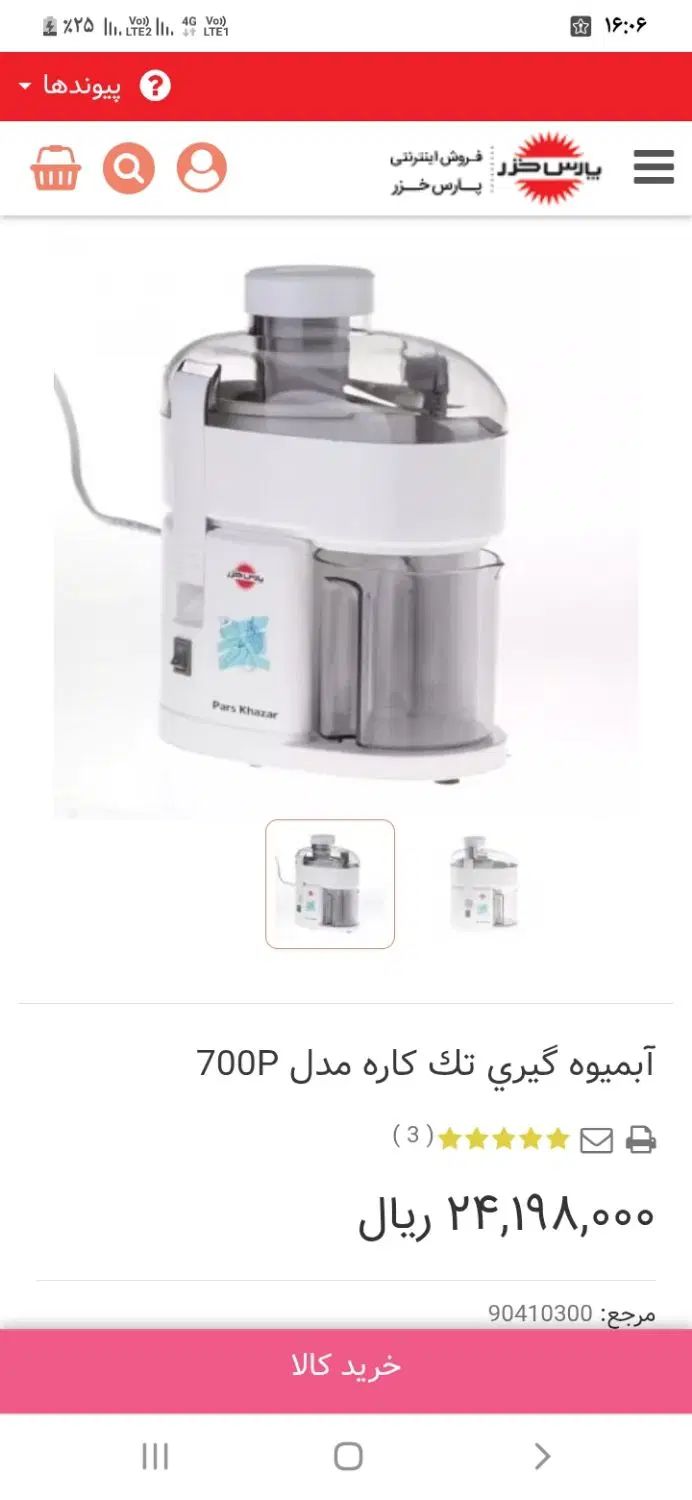Open the help question mark icon
Image resolution: width=692 pixels, height=1500 pixels.
tap(155, 86)
